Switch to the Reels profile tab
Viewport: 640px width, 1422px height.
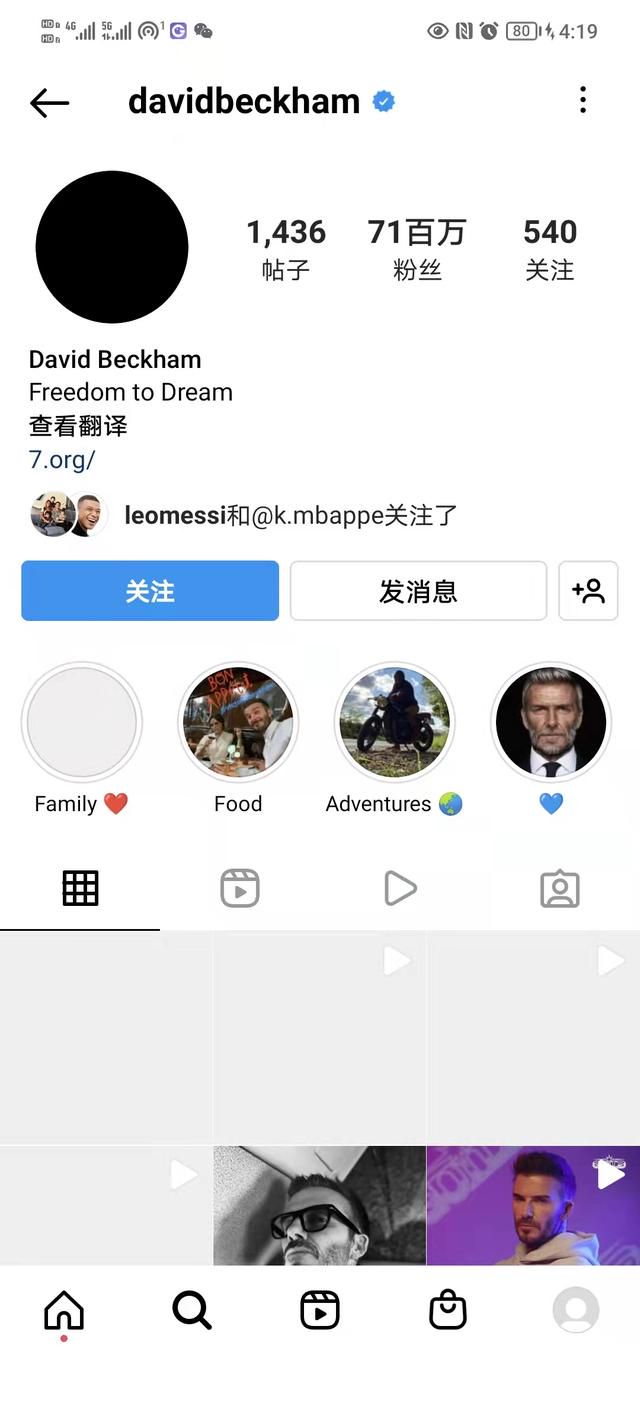[x=240, y=888]
